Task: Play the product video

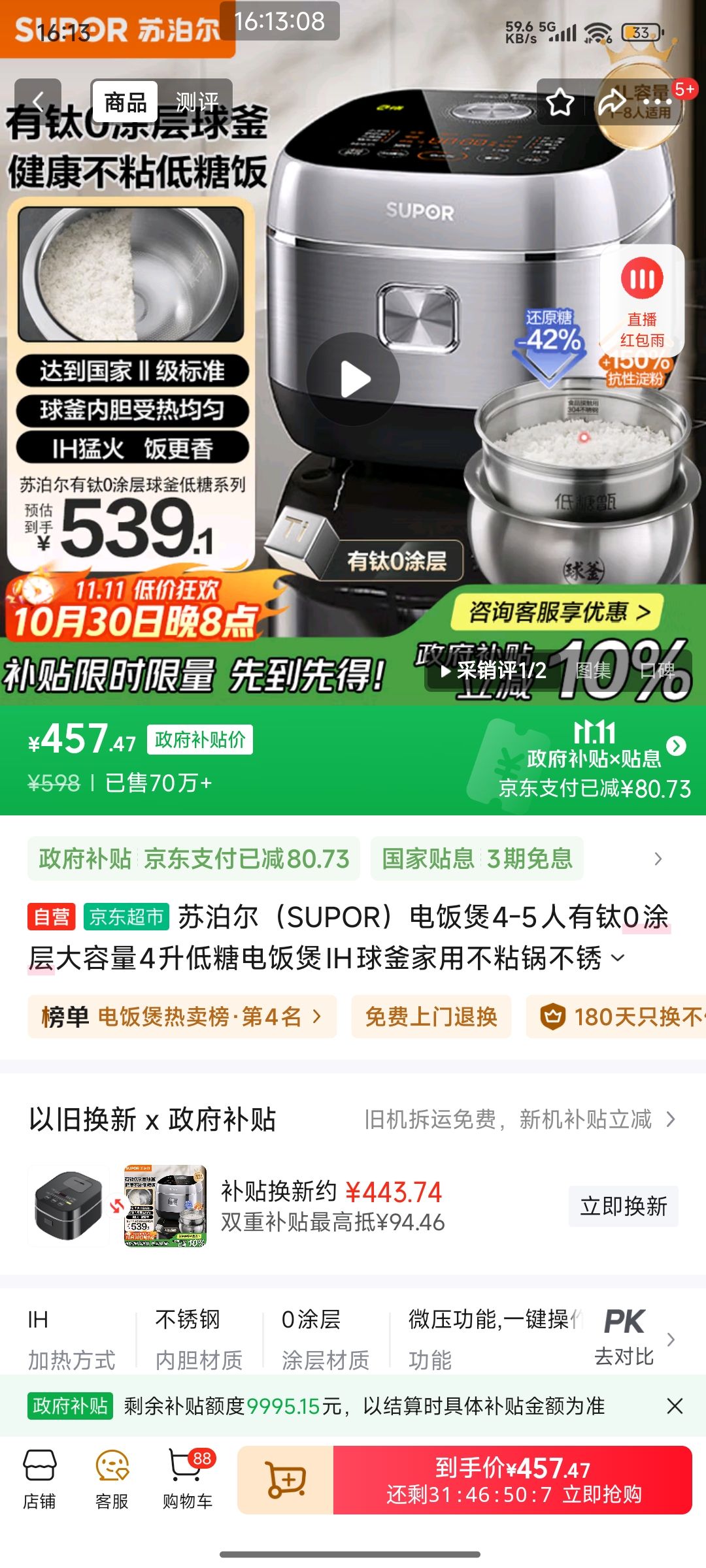Action: 353,378
